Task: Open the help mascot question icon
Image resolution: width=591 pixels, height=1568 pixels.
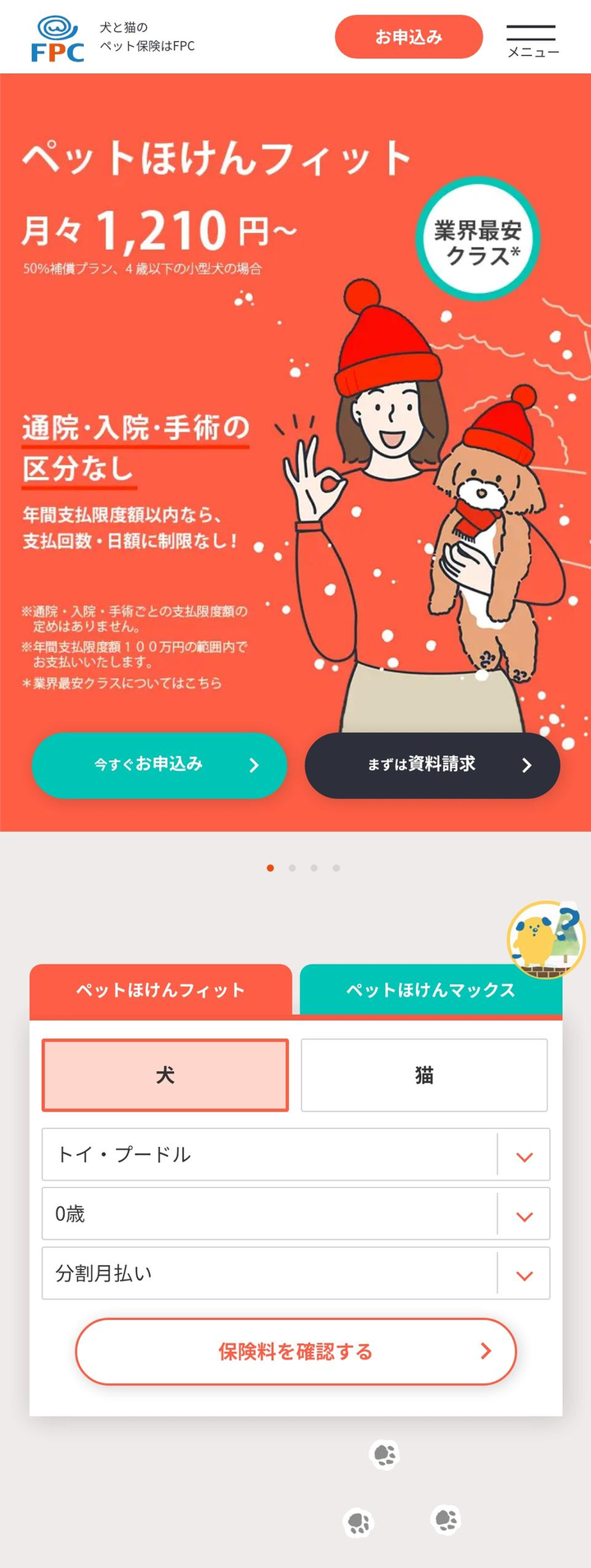Action: (x=546, y=938)
